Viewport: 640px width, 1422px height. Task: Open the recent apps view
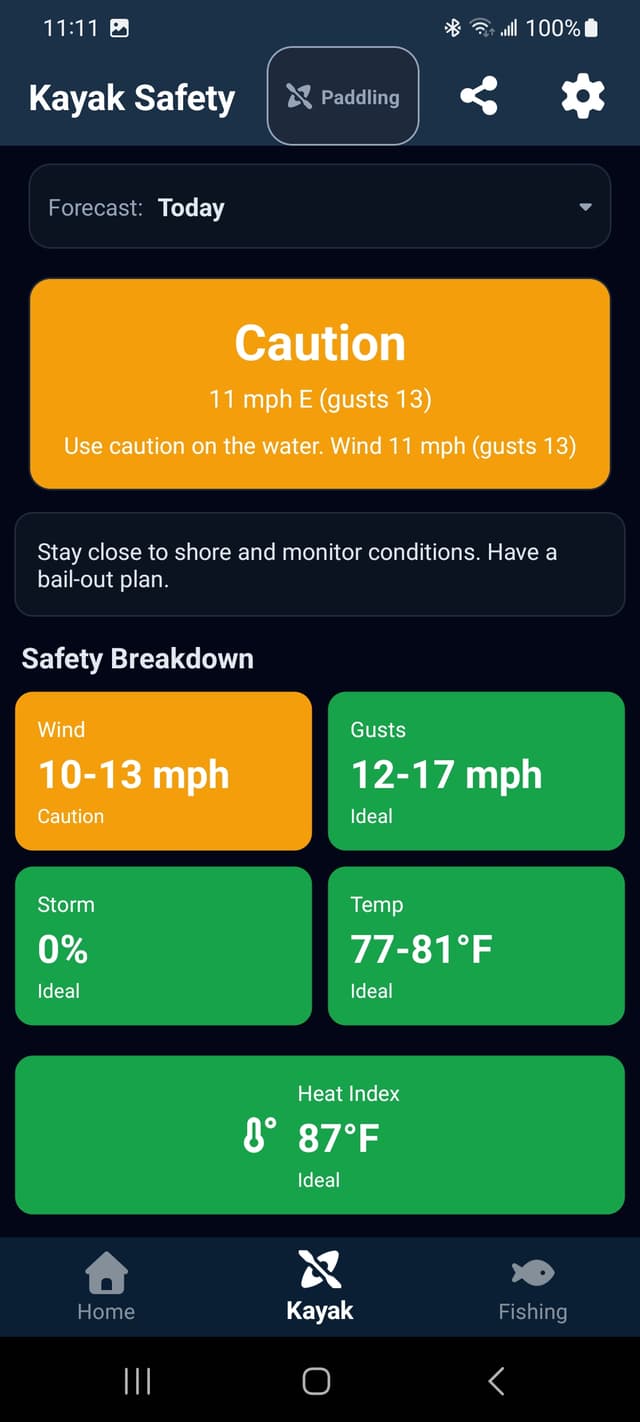pos(137,1381)
